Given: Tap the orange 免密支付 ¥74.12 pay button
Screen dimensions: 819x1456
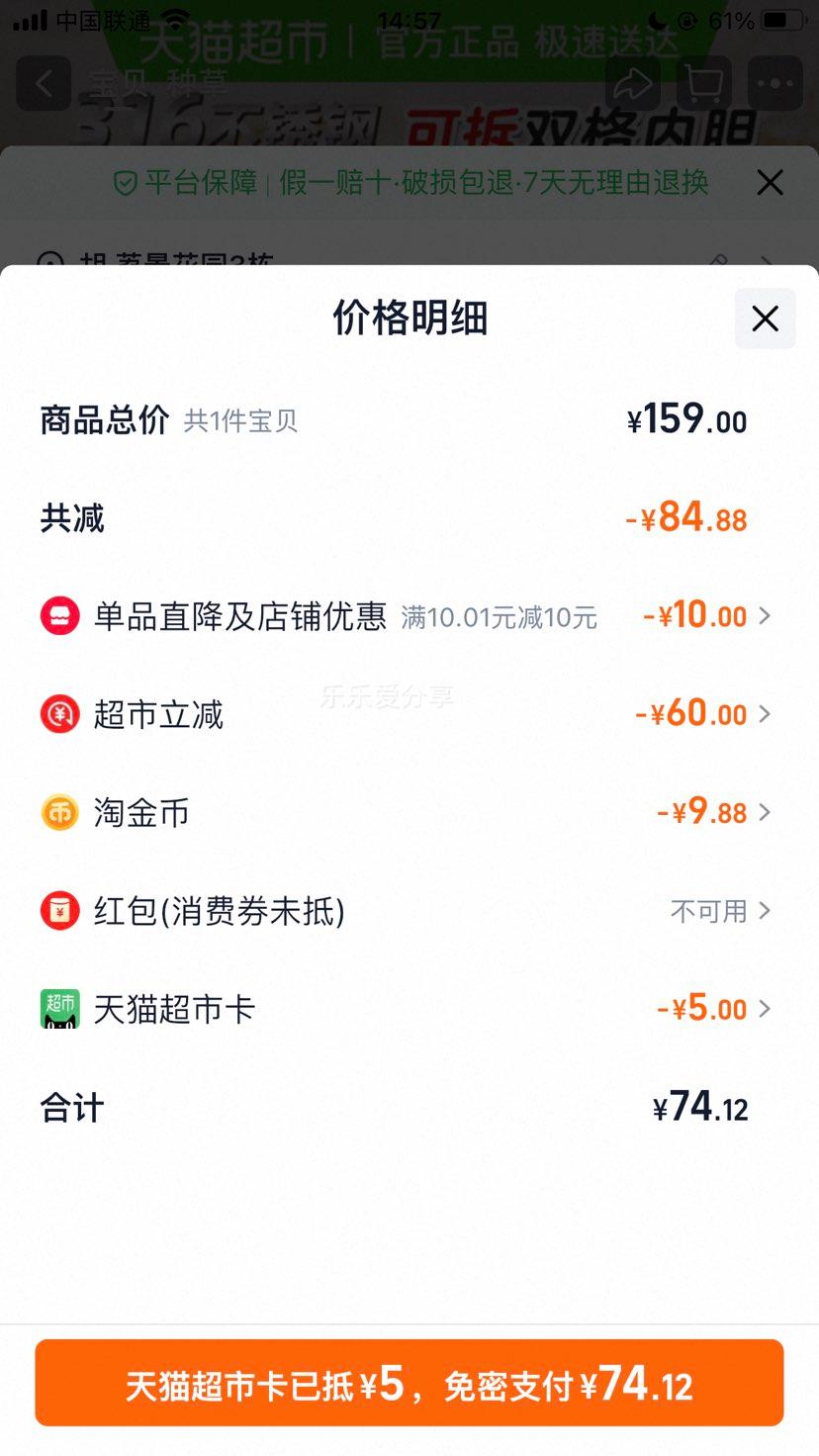Looking at the screenshot, I should 409,1383.
